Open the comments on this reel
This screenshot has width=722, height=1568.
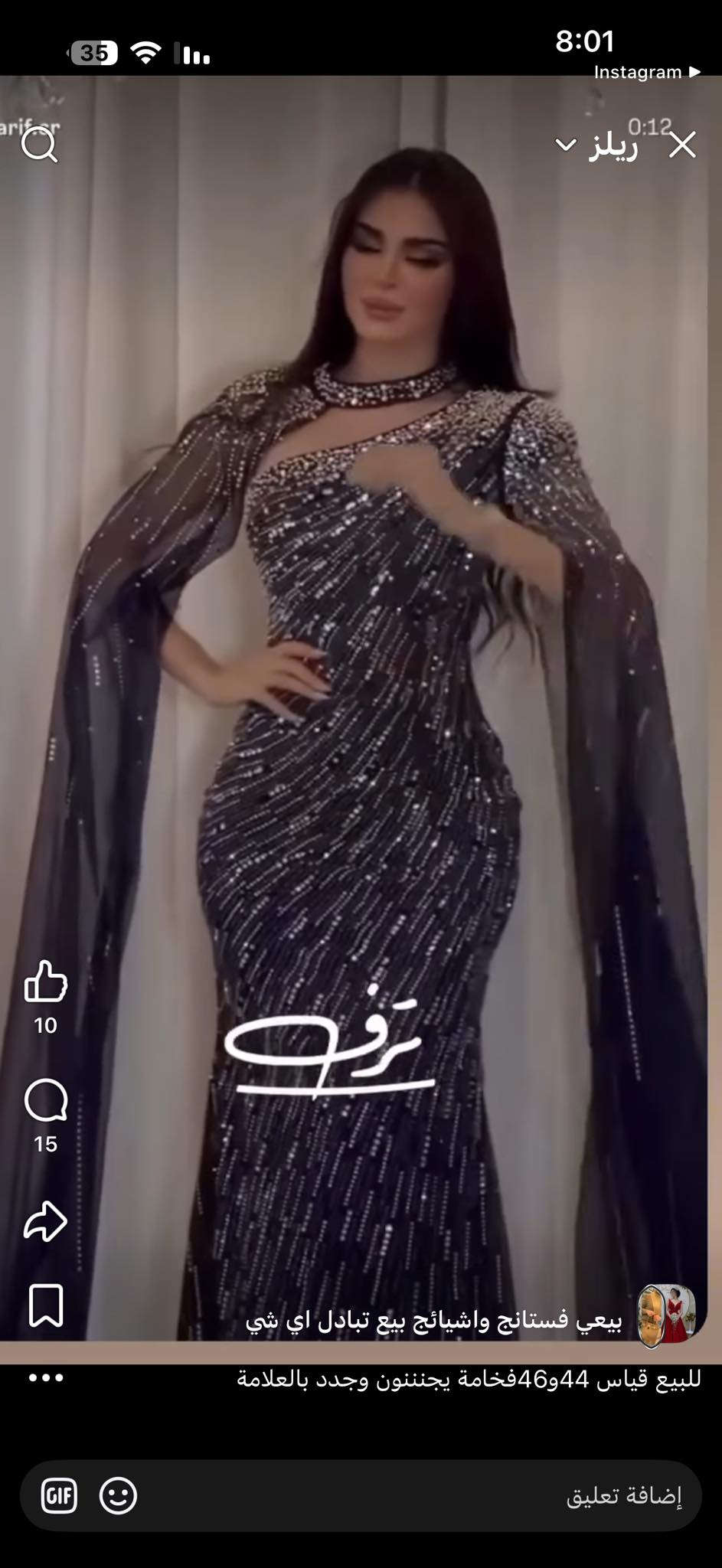(x=46, y=1101)
